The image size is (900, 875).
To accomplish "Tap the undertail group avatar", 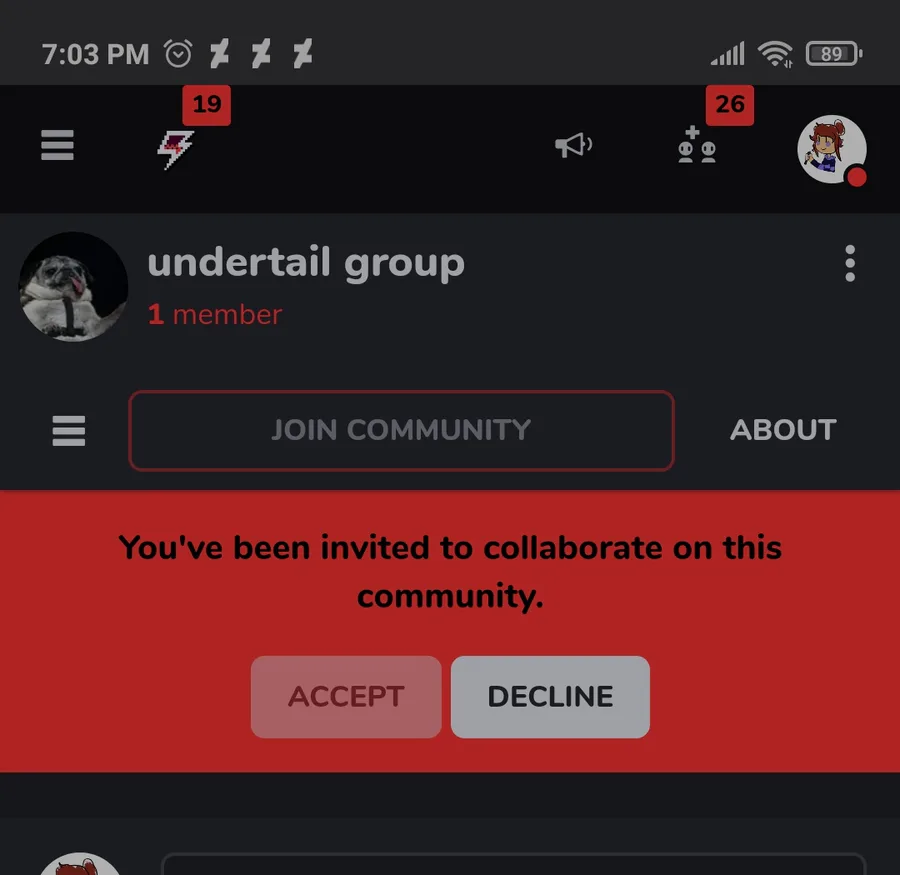I will click(x=73, y=287).
